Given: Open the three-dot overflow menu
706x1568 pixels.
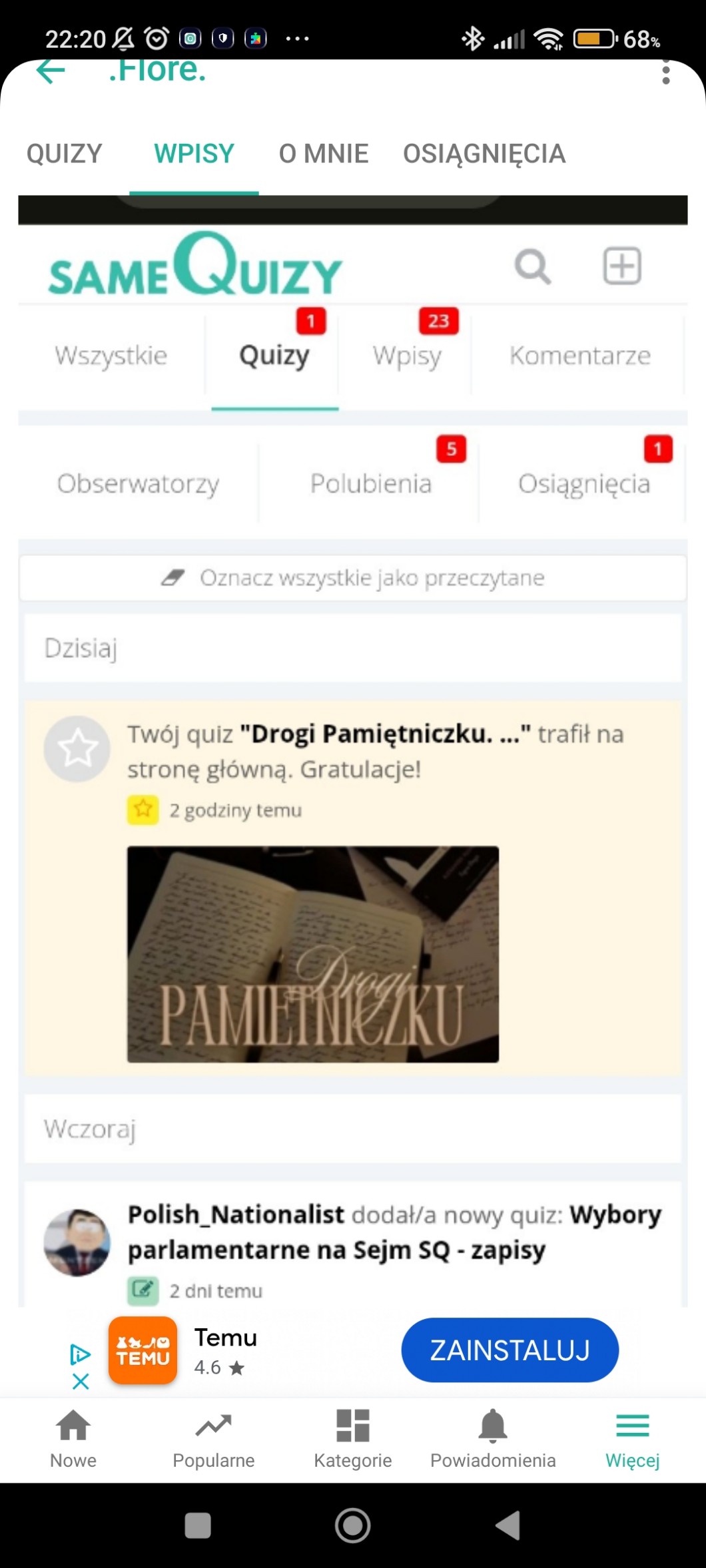Looking at the screenshot, I should [665, 72].
